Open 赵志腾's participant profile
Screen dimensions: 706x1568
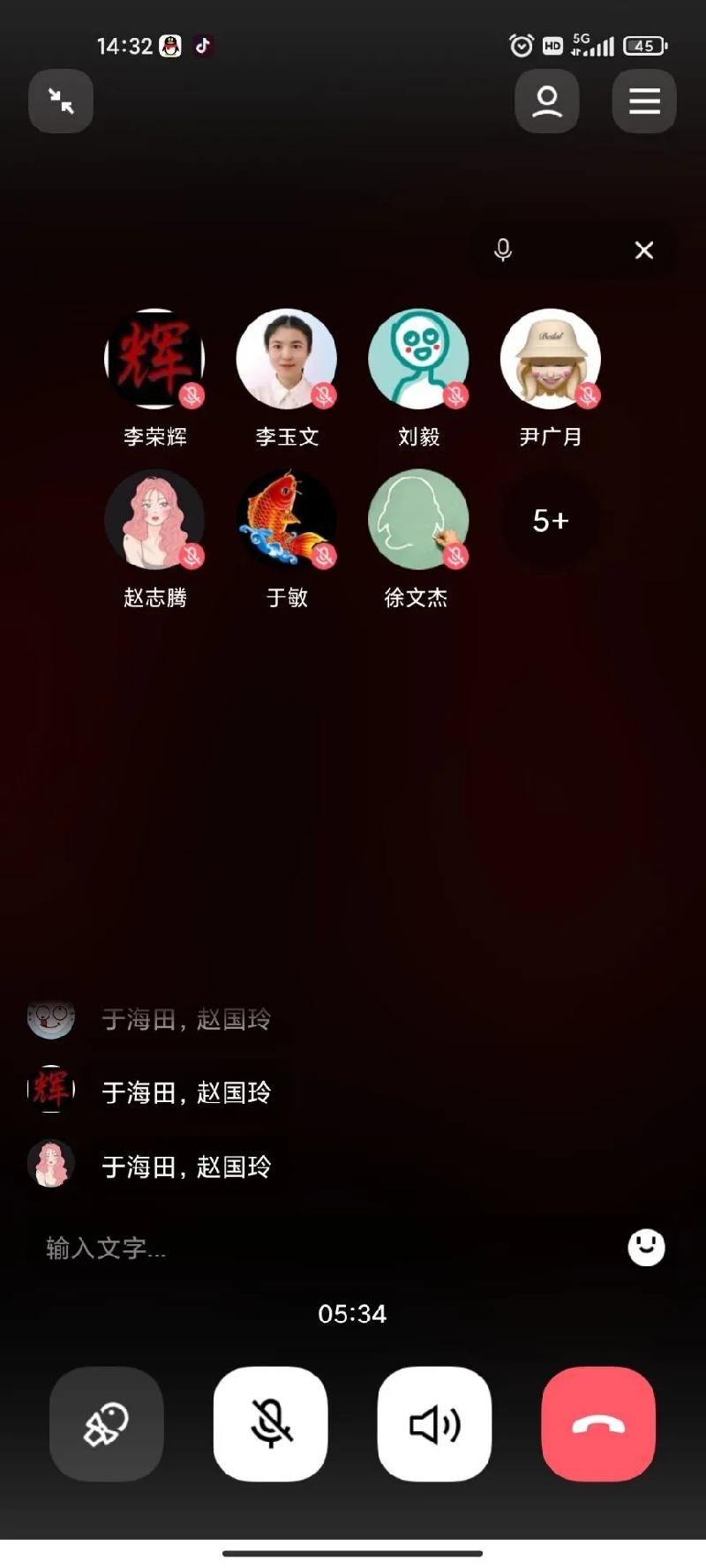click(x=154, y=520)
